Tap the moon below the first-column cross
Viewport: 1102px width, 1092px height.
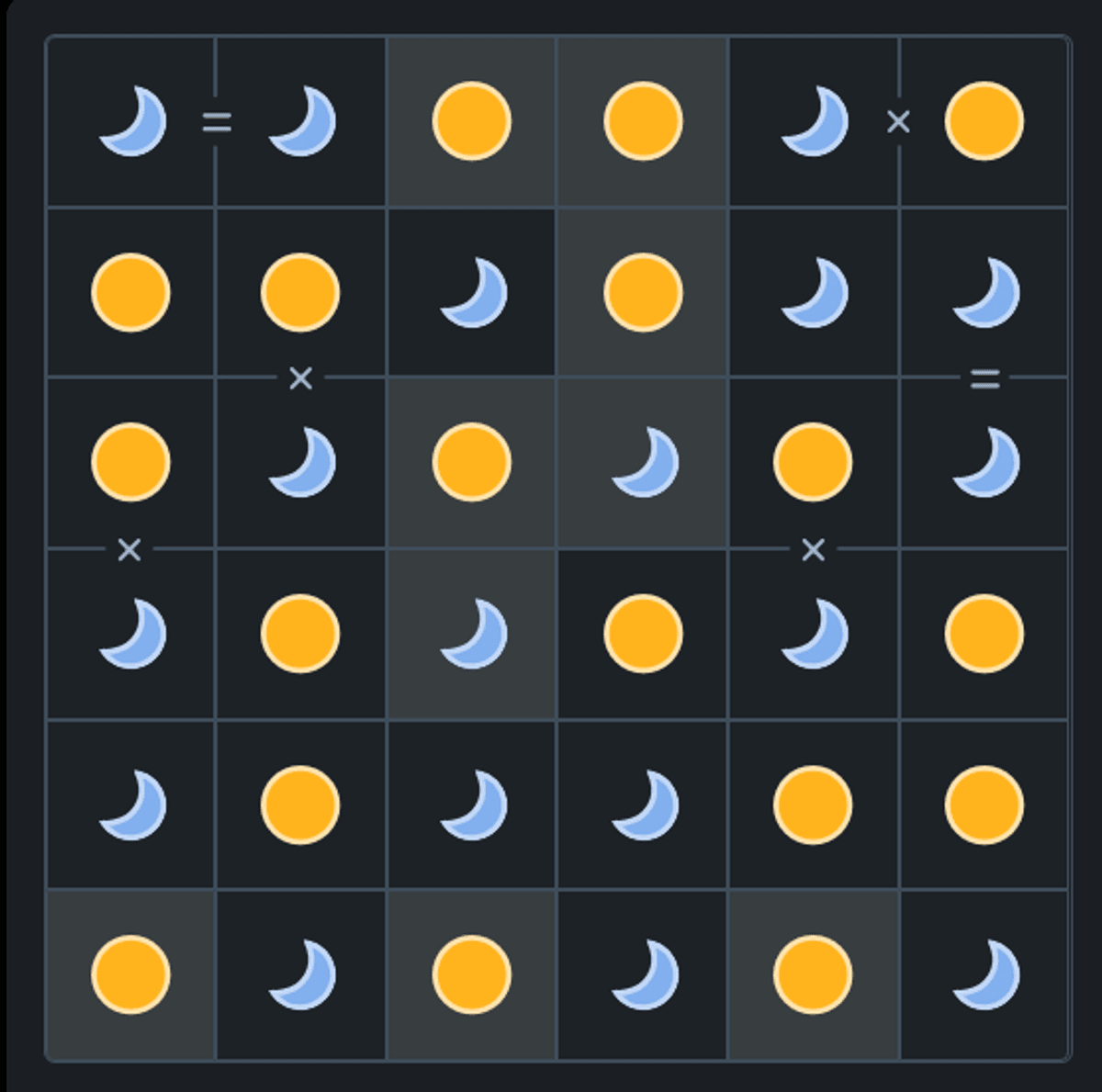tap(131, 633)
